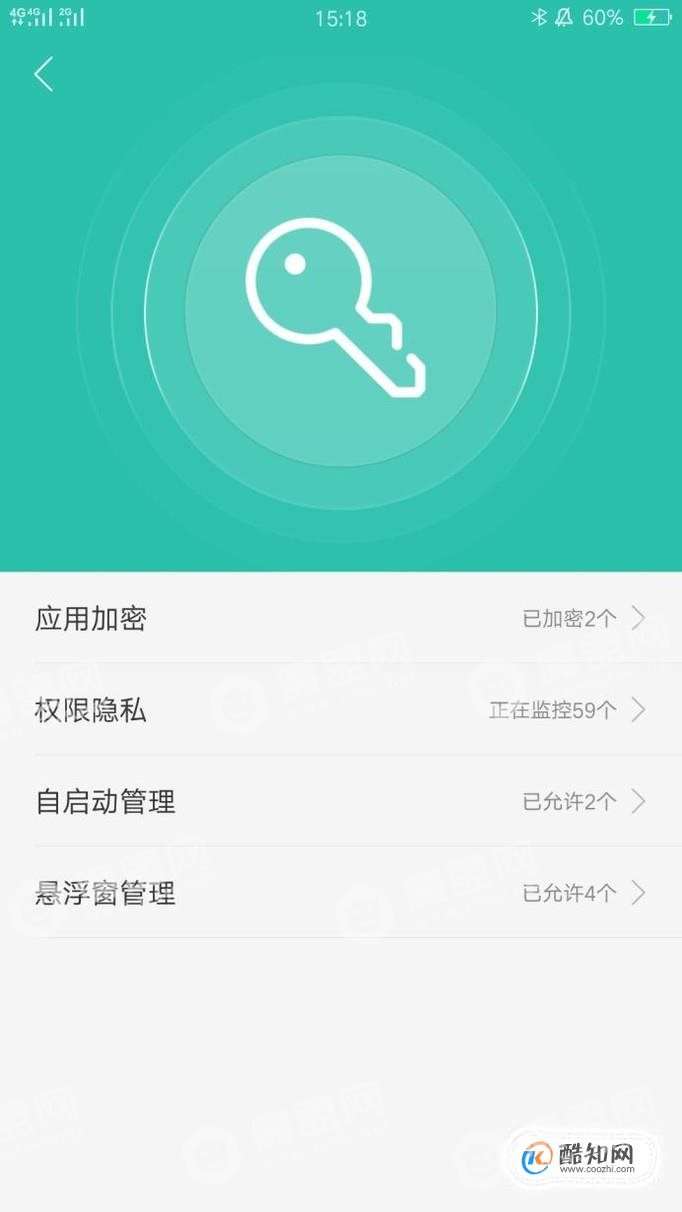Open 应用加密 settings
Image resolution: width=682 pixels, height=1212 pixels.
(340, 618)
